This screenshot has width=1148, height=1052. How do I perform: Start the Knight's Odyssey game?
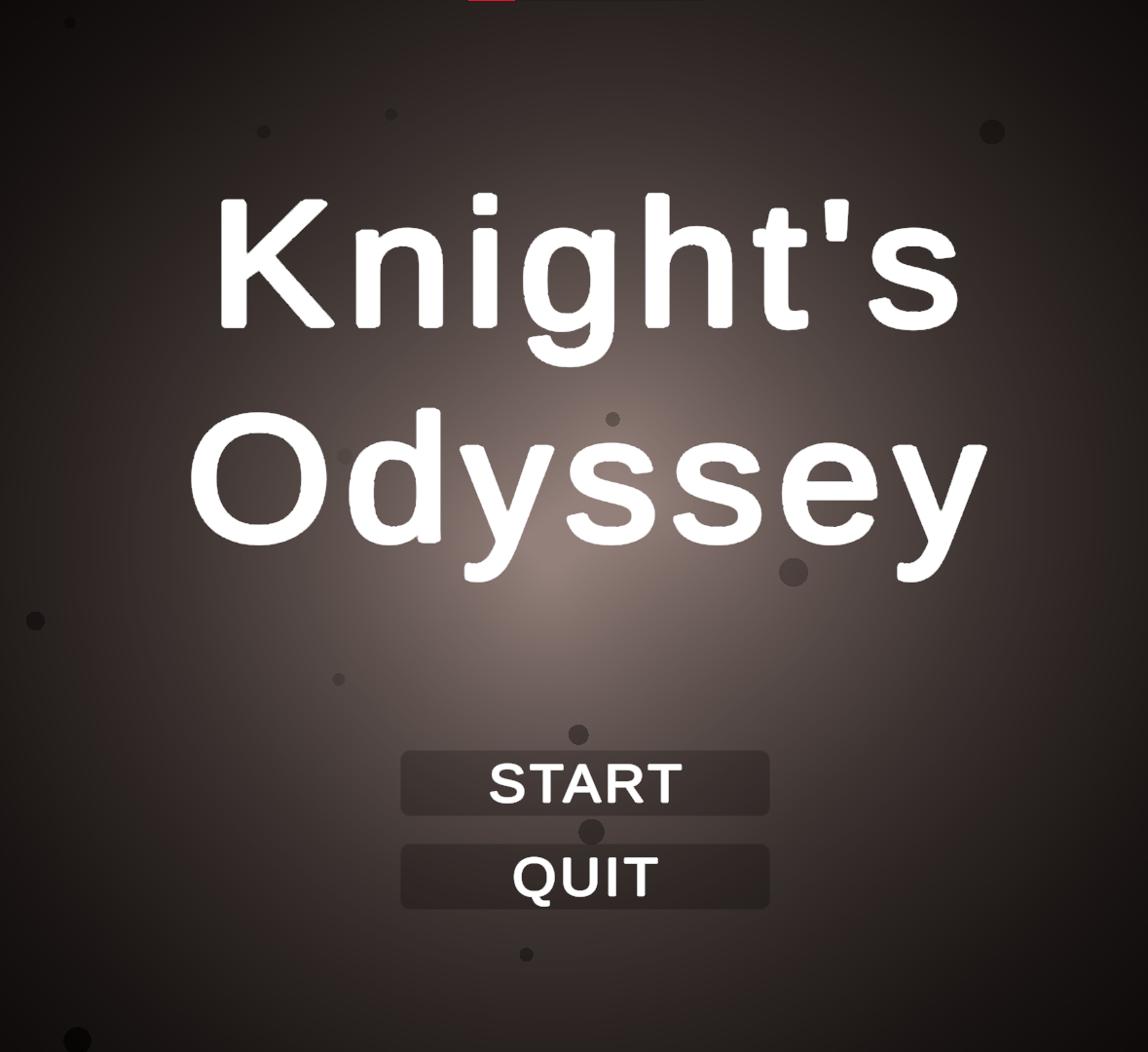click(584, 783)
